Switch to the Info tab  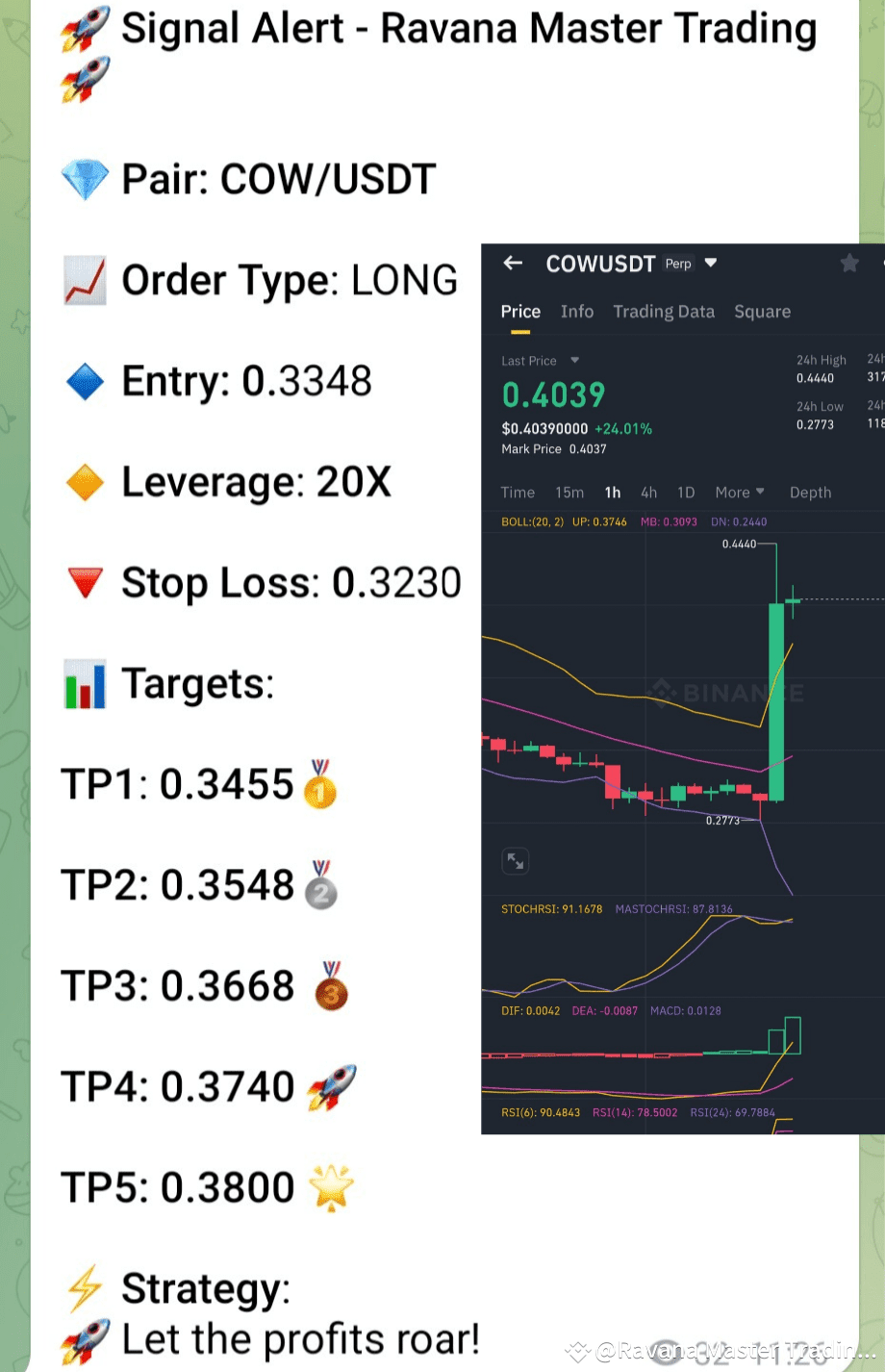click(x=577, y=312)
